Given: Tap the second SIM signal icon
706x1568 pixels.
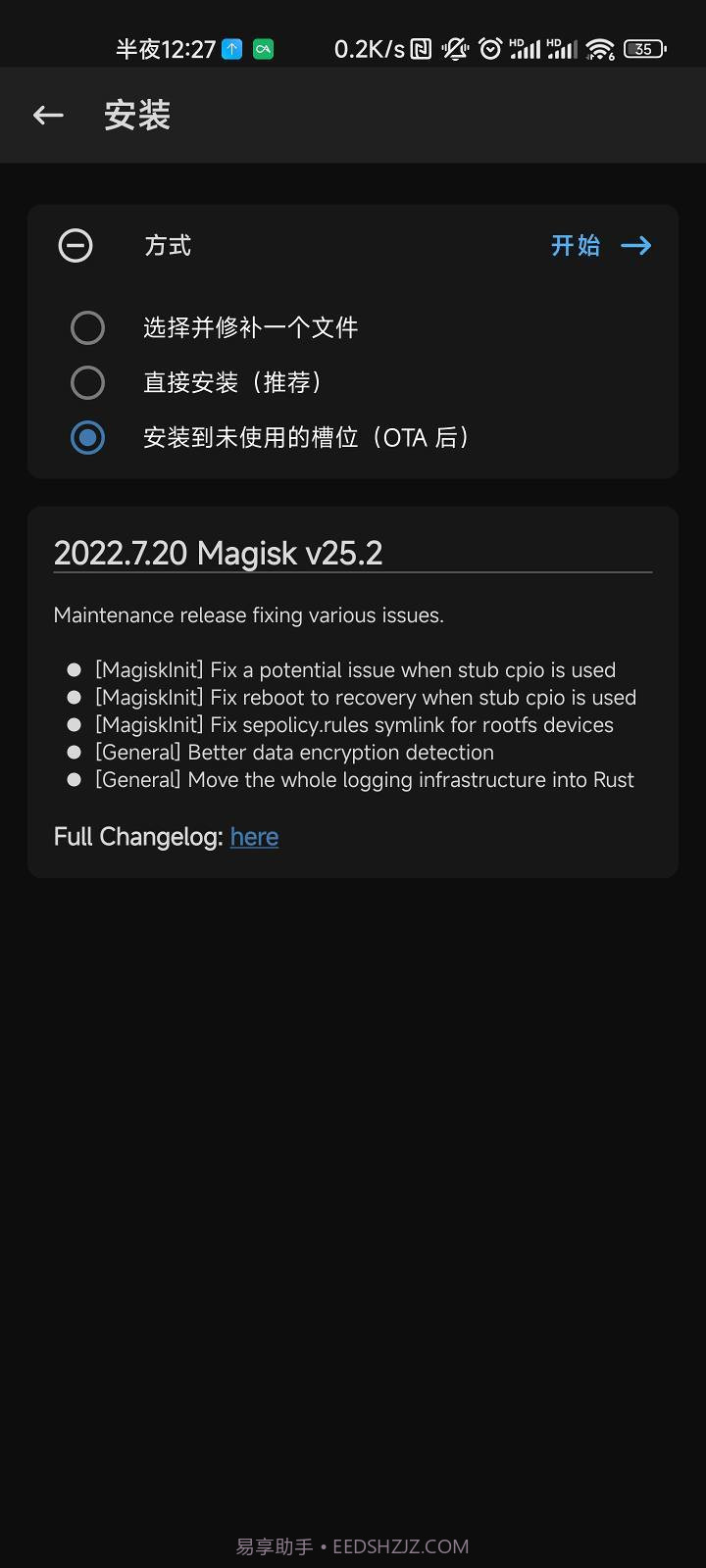Looking at the screenshot, I should 562,48.
